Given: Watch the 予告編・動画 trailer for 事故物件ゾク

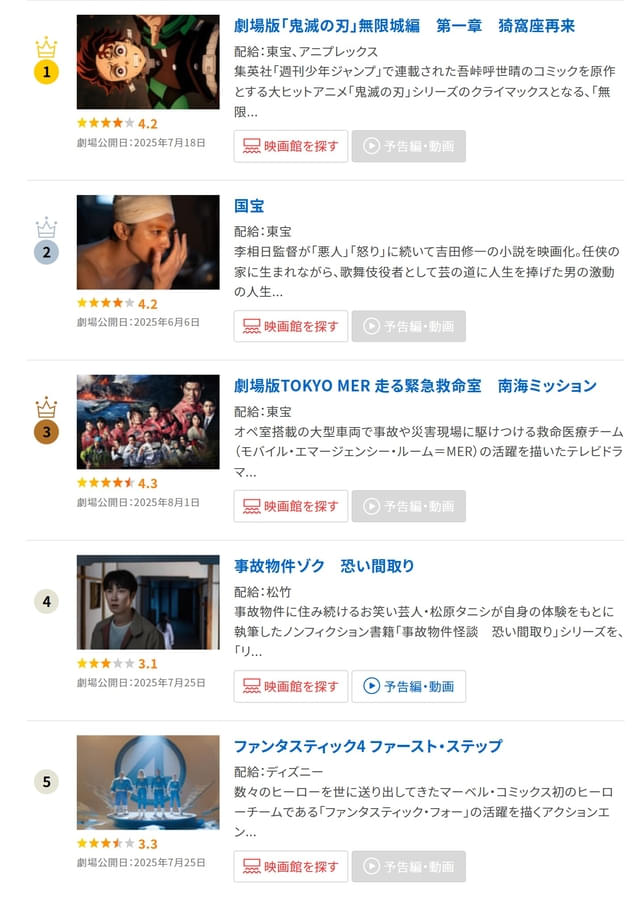Looking at the screenshot, I should click(x=408, y=686).
